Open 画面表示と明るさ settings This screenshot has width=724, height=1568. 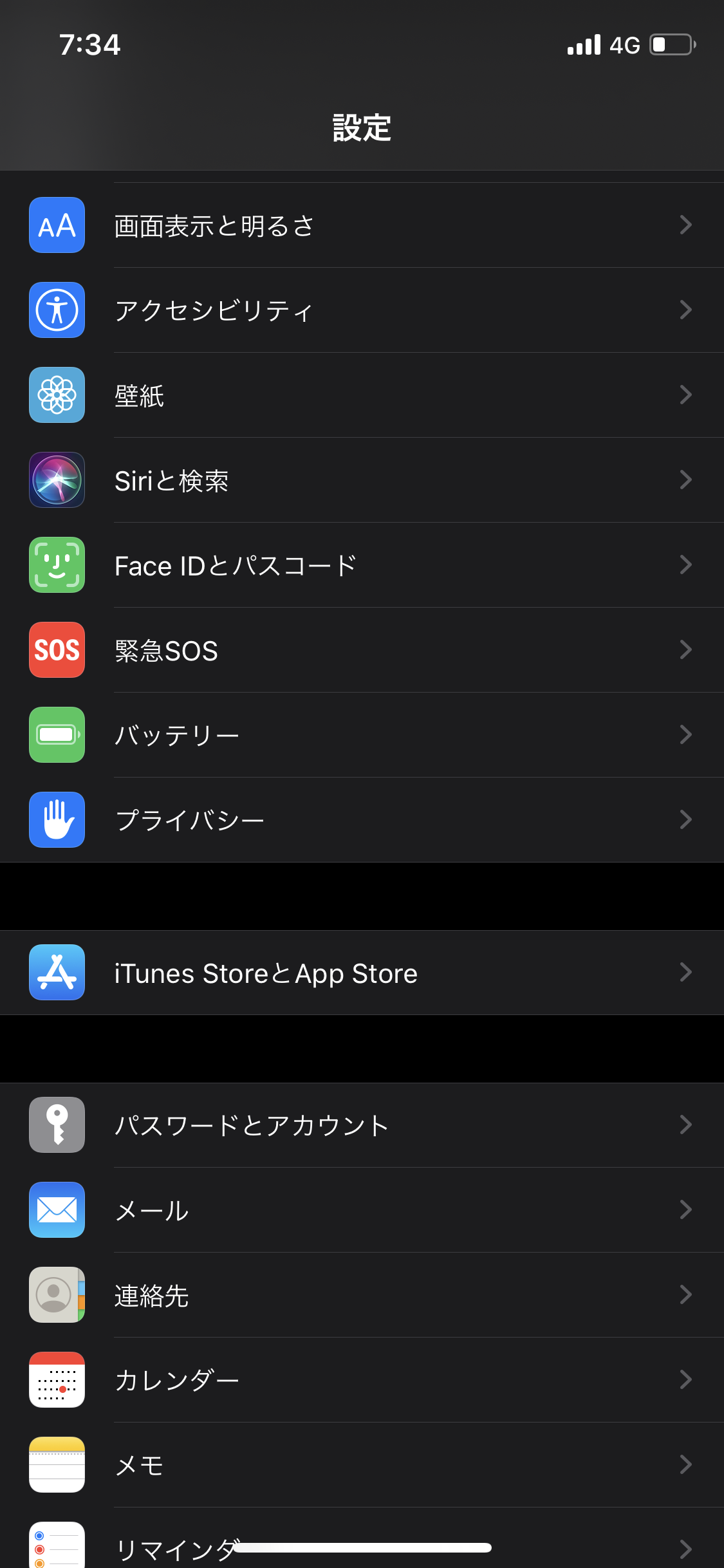click(360, 225)
